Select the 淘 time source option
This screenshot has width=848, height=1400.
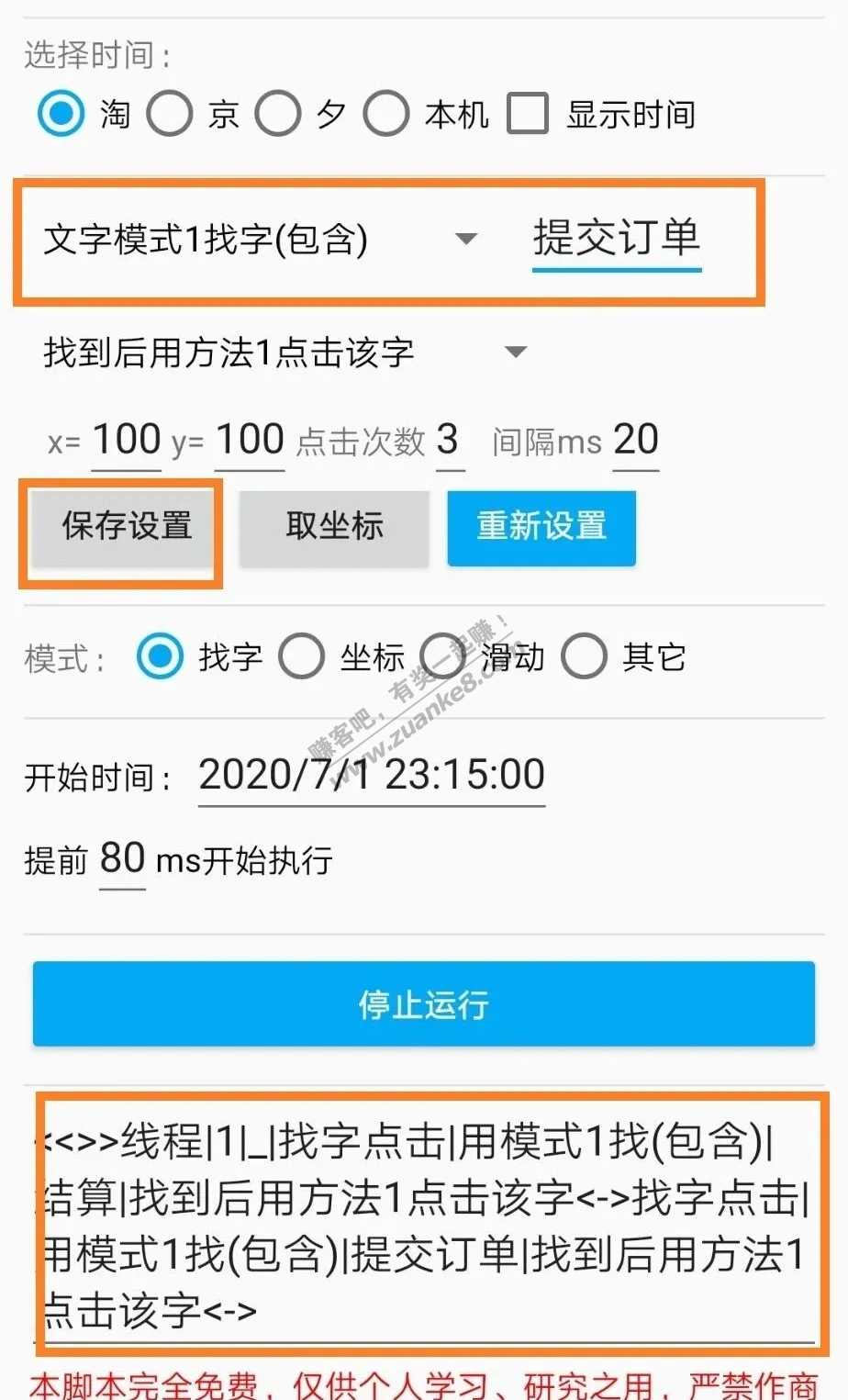61,114
